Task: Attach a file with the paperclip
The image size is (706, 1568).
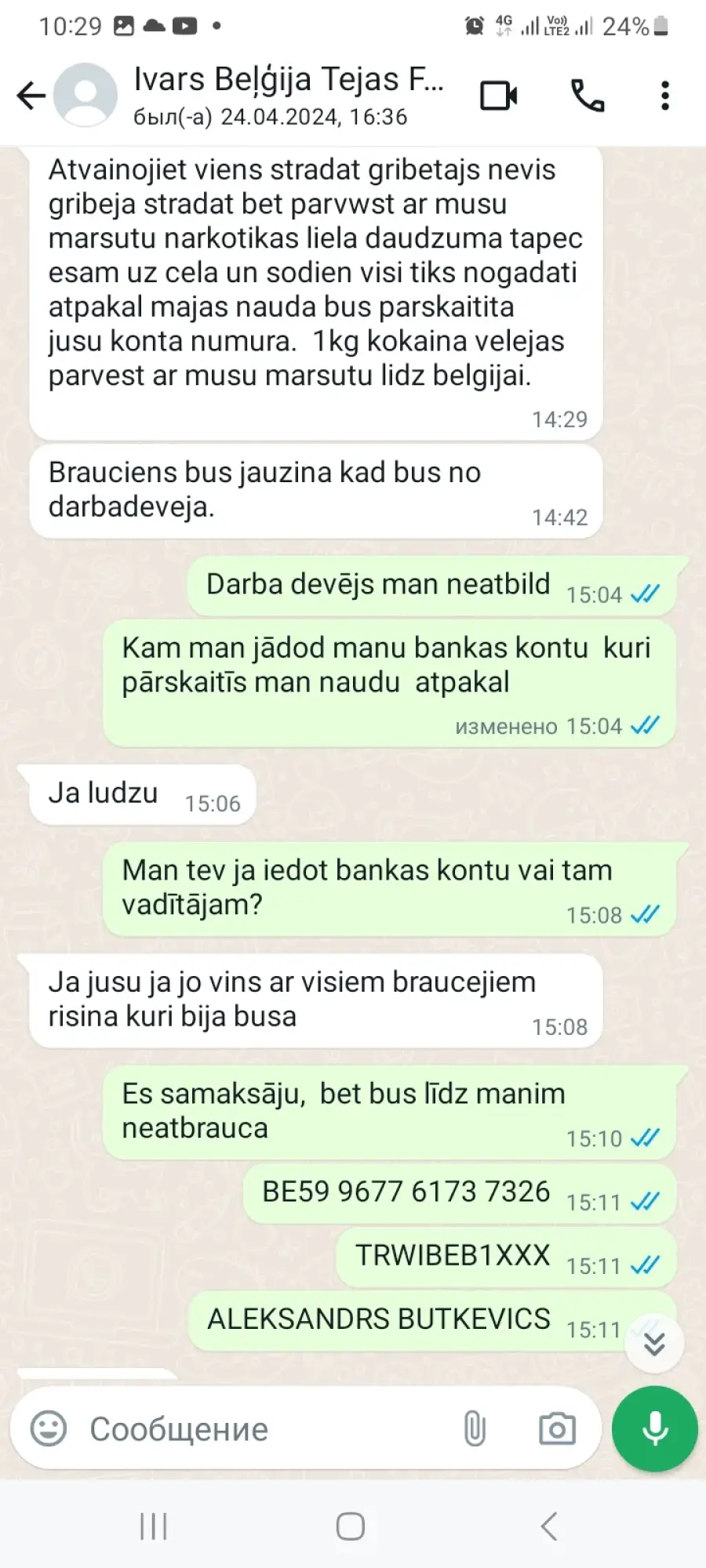Action: click(x=475, y=1428)
